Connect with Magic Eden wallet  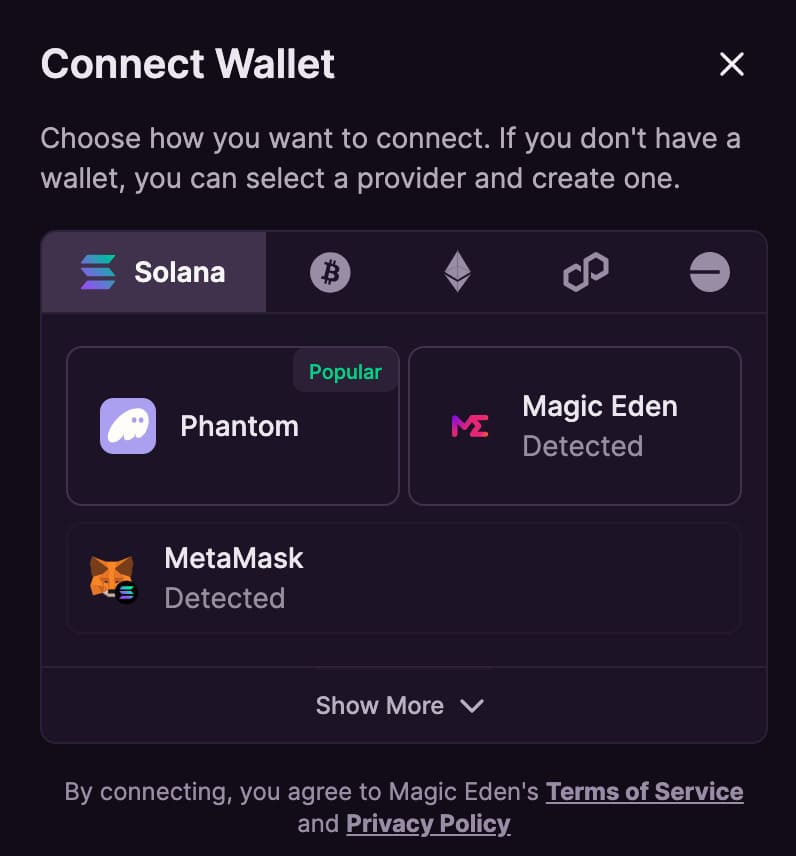[575, 426]
